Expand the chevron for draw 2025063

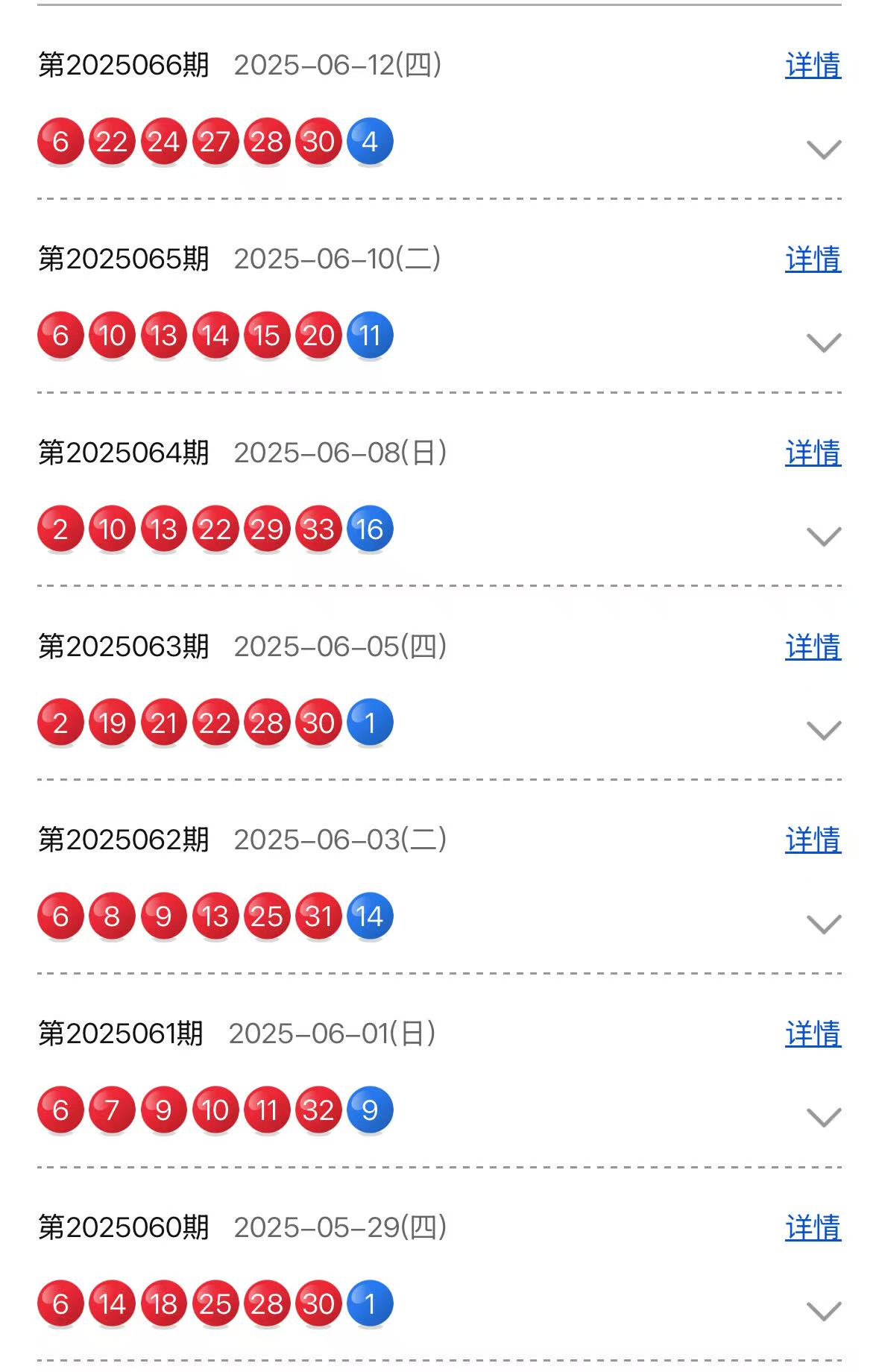[x=824, y=731]
